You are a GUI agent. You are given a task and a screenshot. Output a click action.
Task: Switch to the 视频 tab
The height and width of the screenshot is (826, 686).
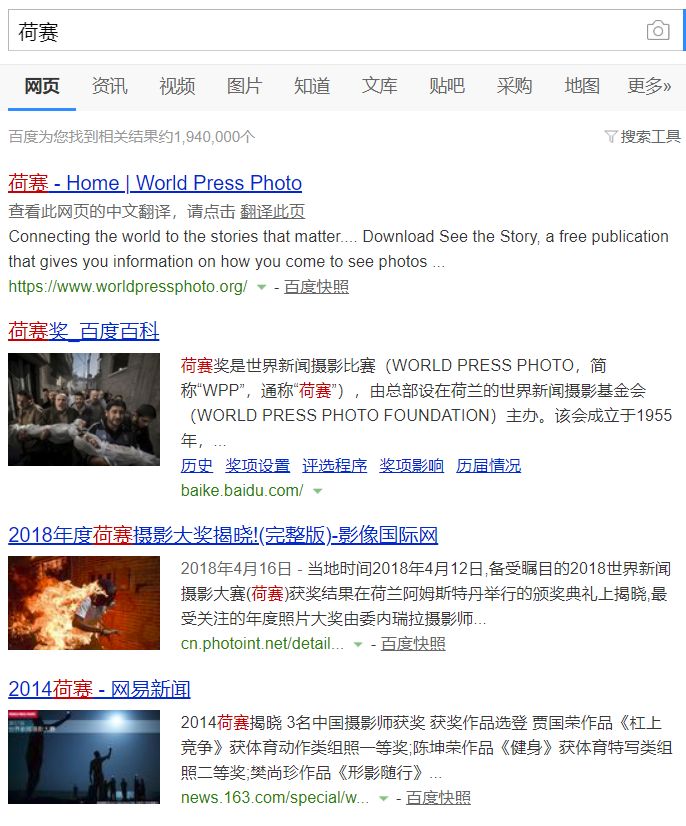[177, 86]
